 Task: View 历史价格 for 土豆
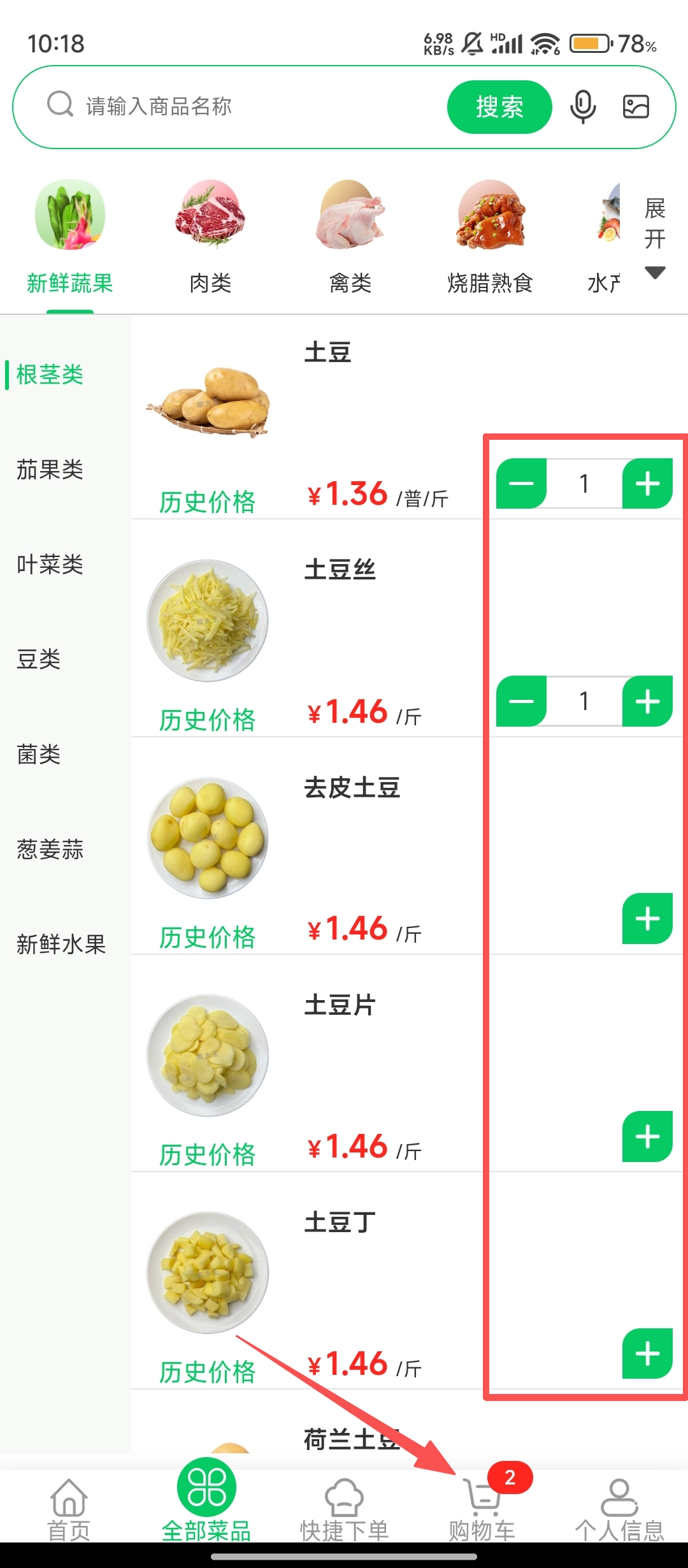(x=207, y=502)
